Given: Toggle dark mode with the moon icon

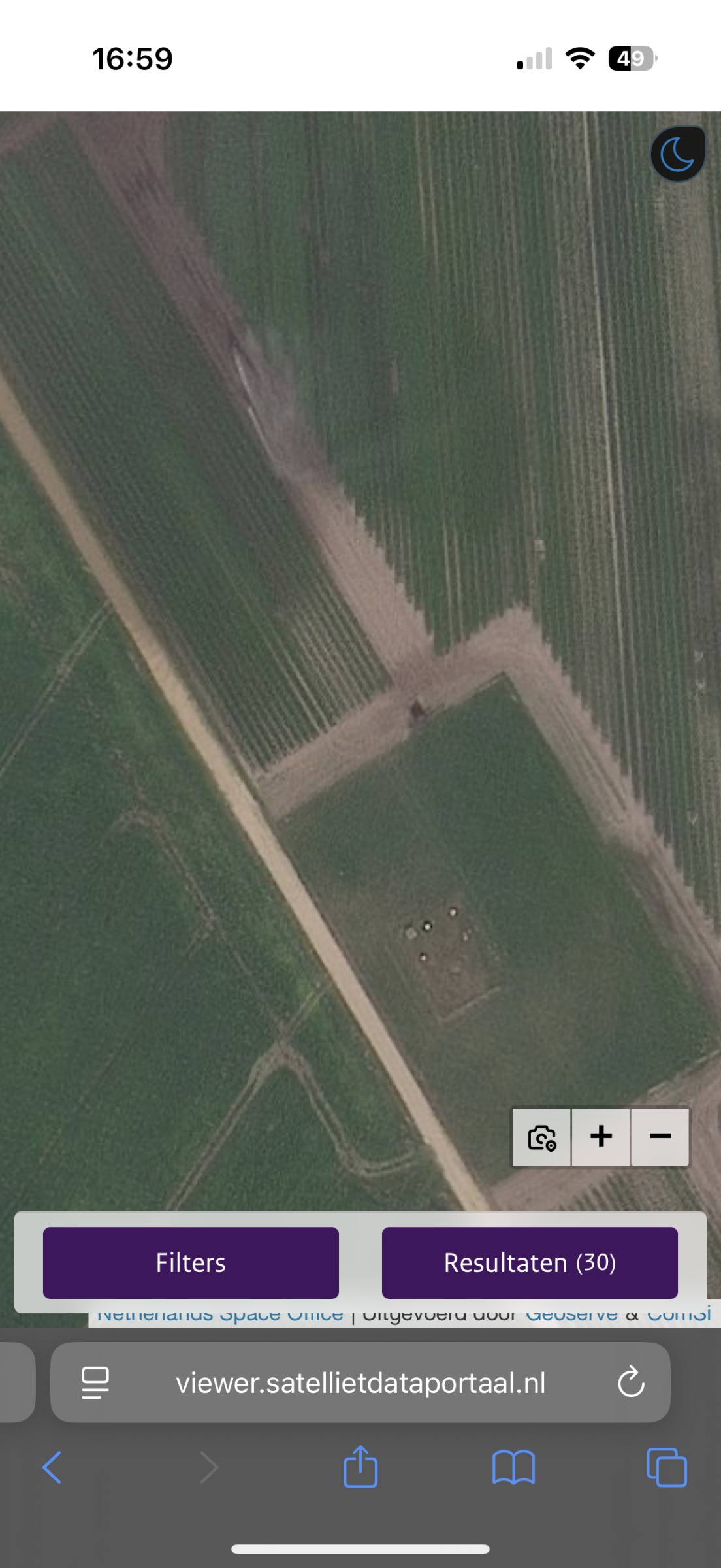Looking at the screenshot, I should [x=678, y=155].
